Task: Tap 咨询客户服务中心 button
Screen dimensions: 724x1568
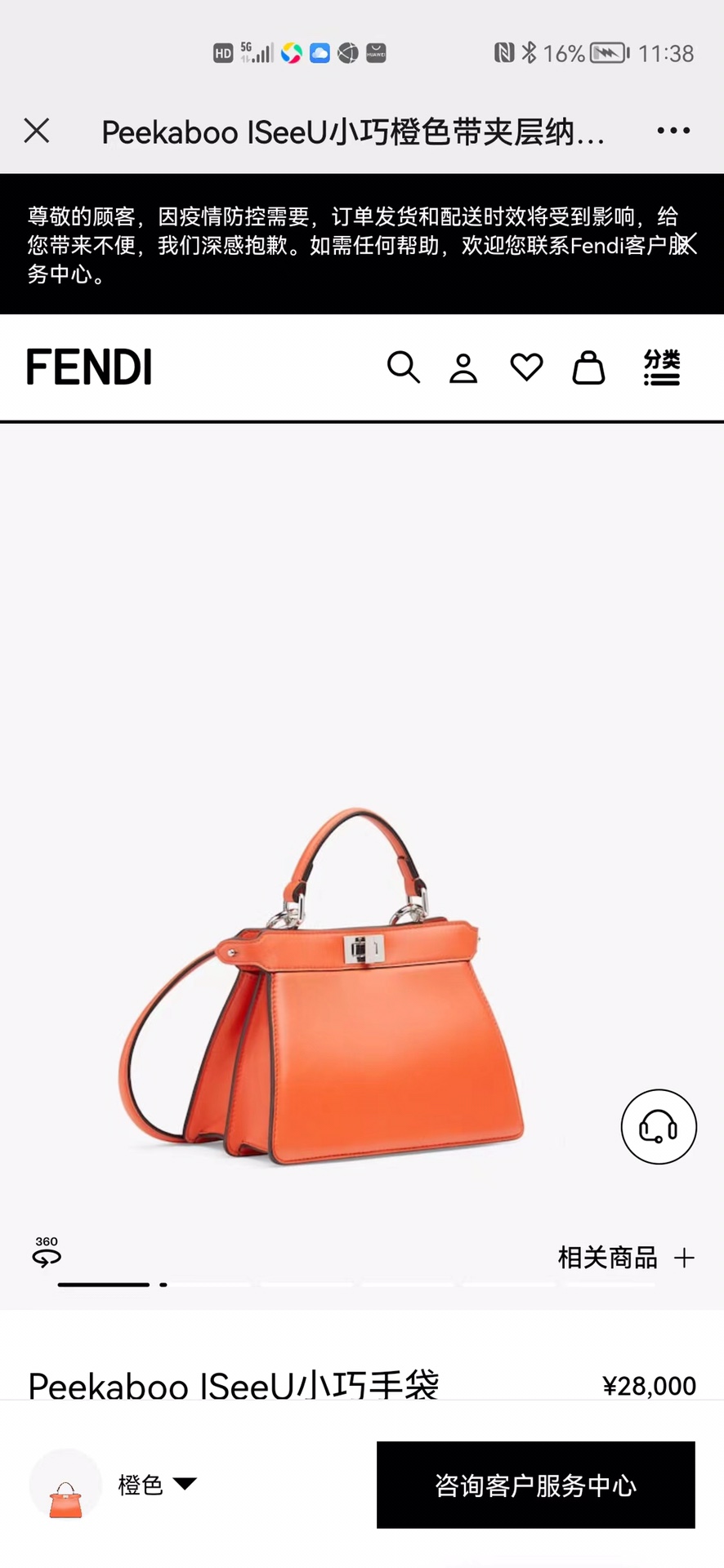Action: coord(535,1485)
